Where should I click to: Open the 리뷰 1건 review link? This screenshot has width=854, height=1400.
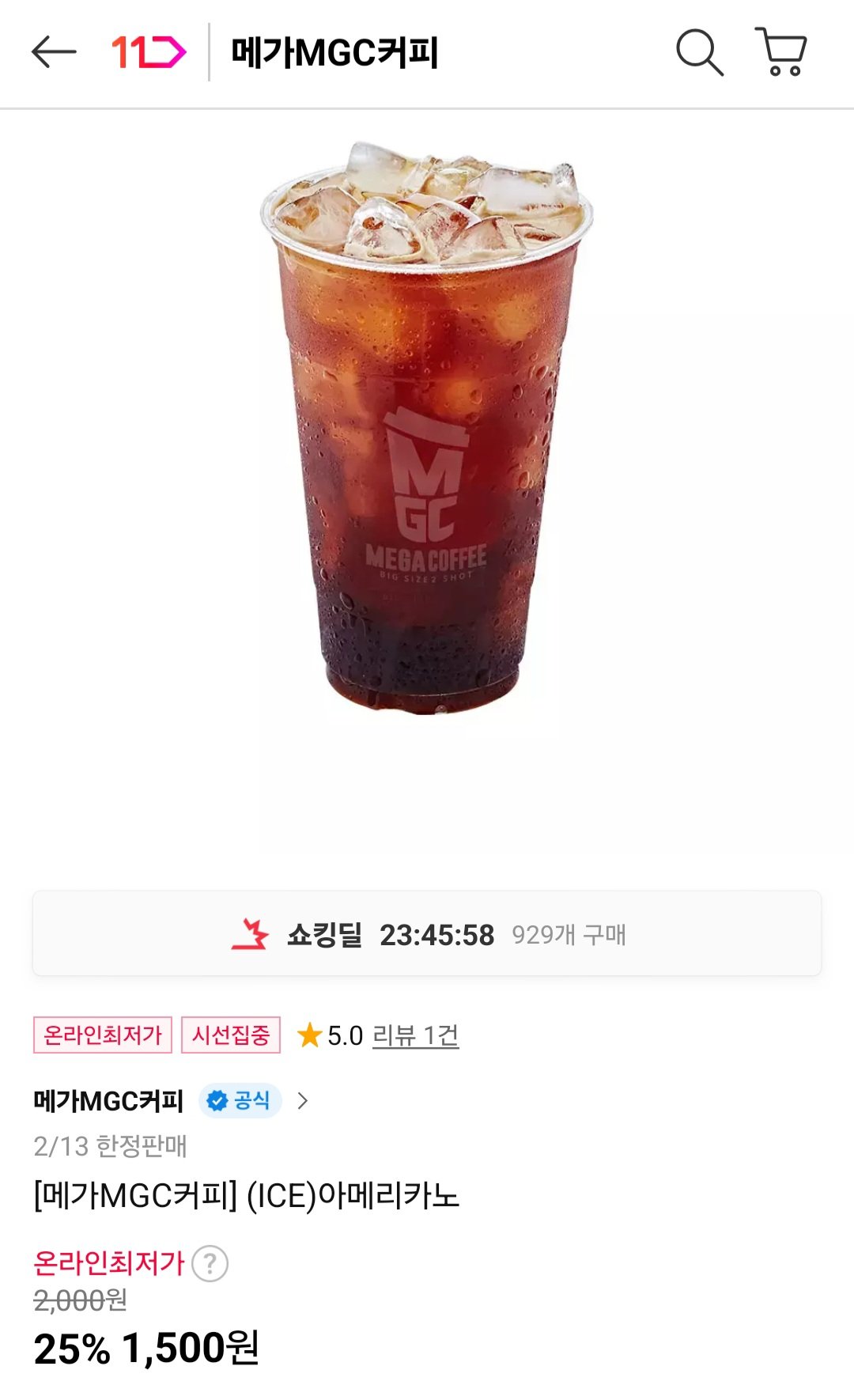(415, 1035)
